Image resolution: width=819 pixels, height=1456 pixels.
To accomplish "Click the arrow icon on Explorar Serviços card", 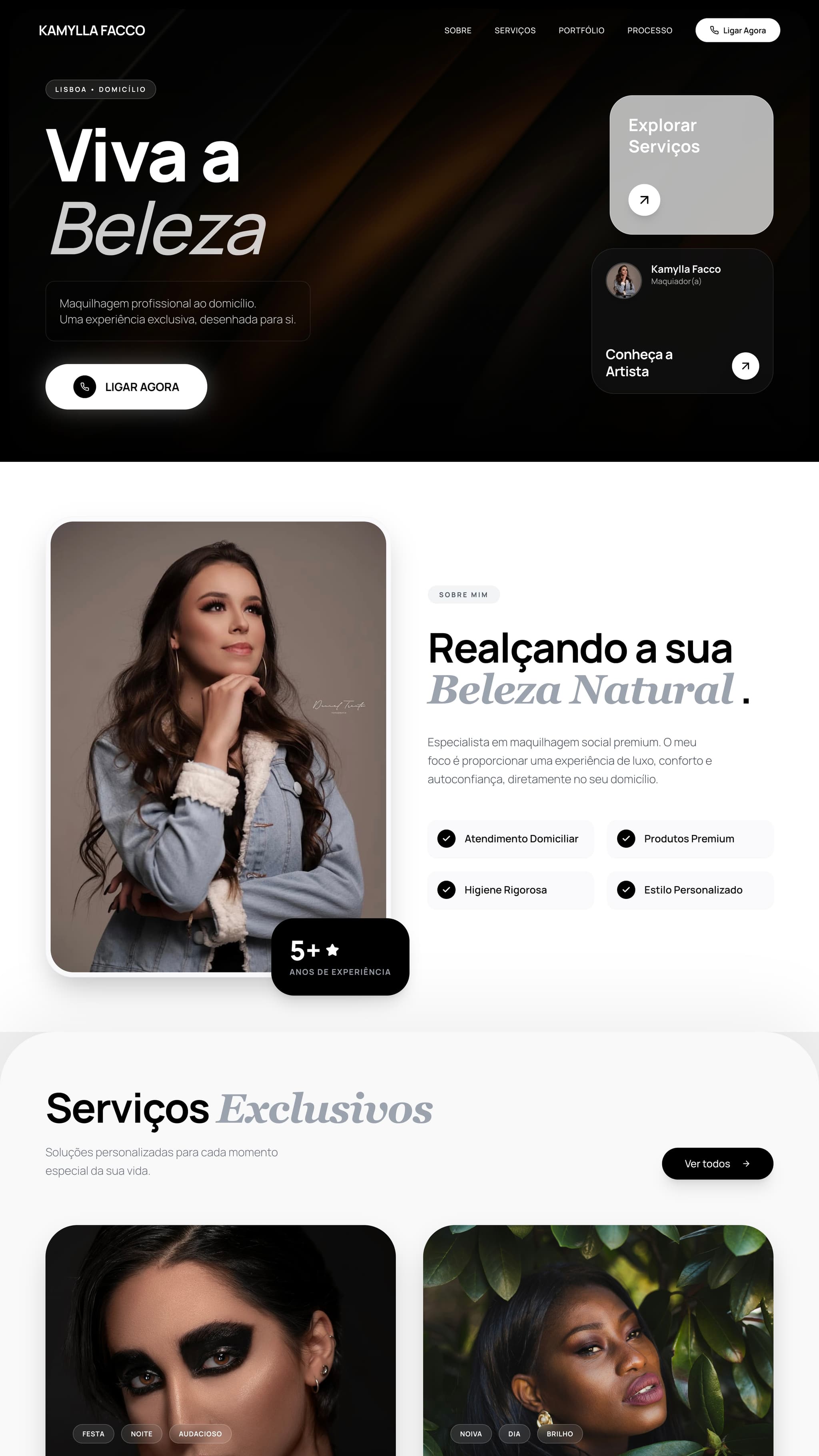I will point(644,200).
